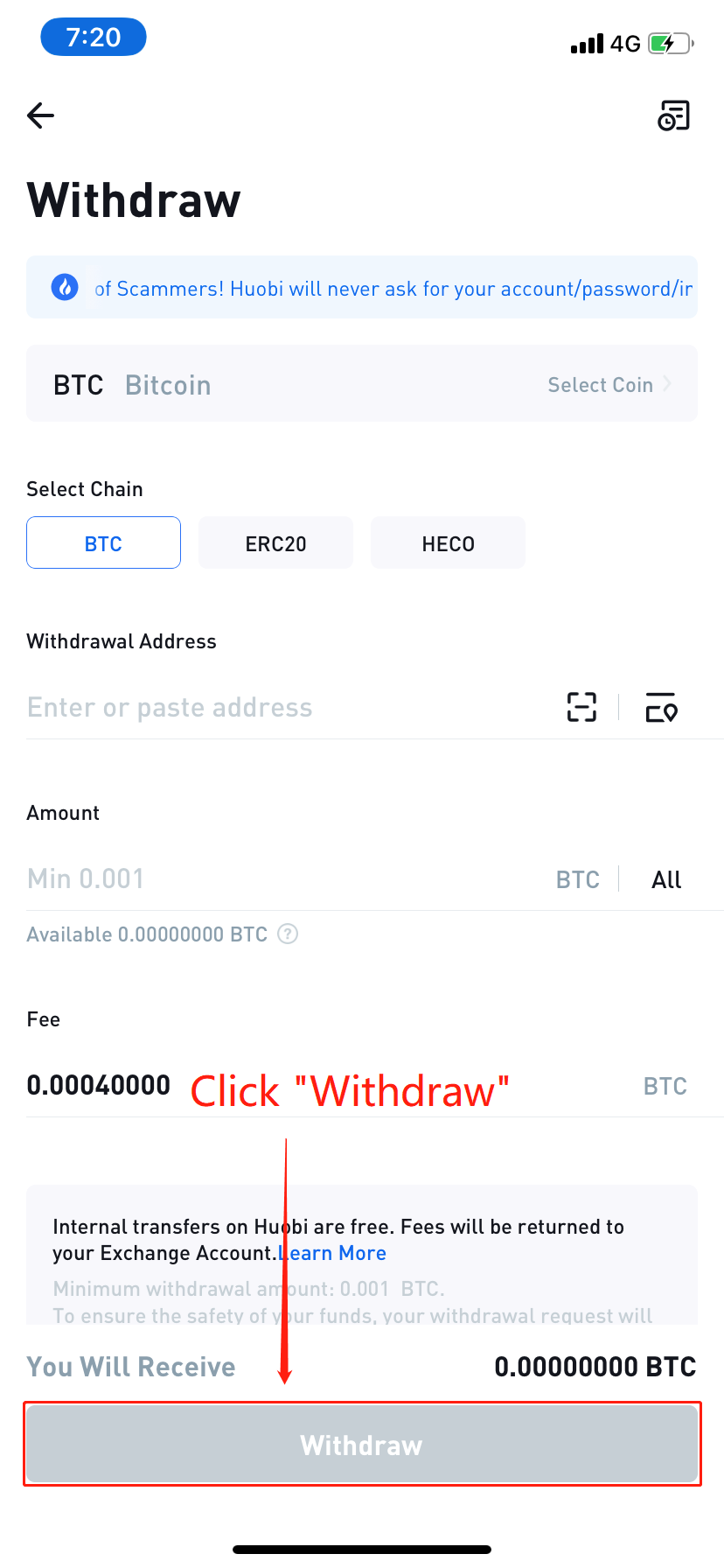Open saved address book icon
This screenshot has width=724, height=1568.
point(661,707)
